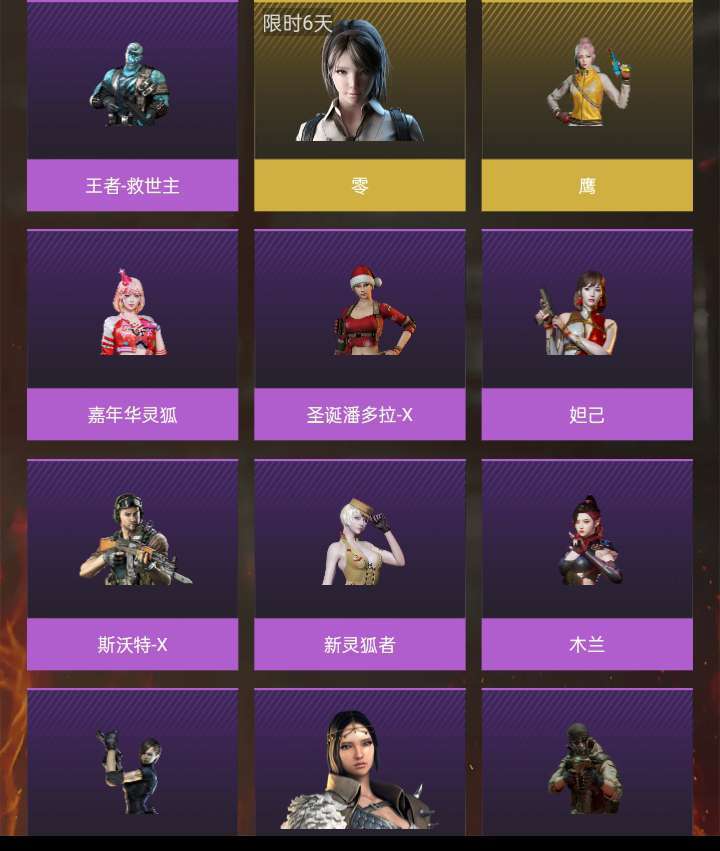Select the 妲己 character card
The height and width of the screenshot is (851, 720).
(x=587, y=335)
